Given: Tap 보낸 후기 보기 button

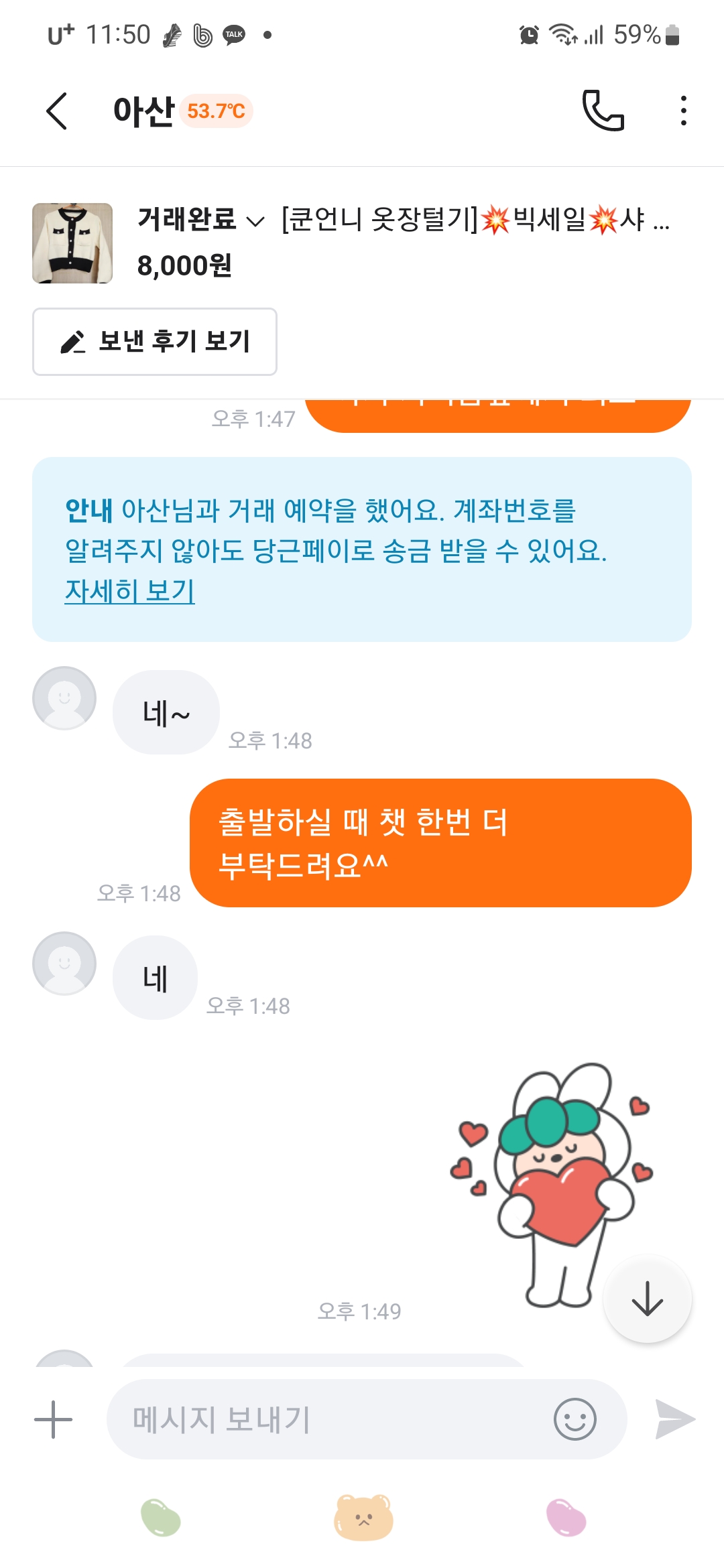Looking at the screenshot, I should [155, 342].
